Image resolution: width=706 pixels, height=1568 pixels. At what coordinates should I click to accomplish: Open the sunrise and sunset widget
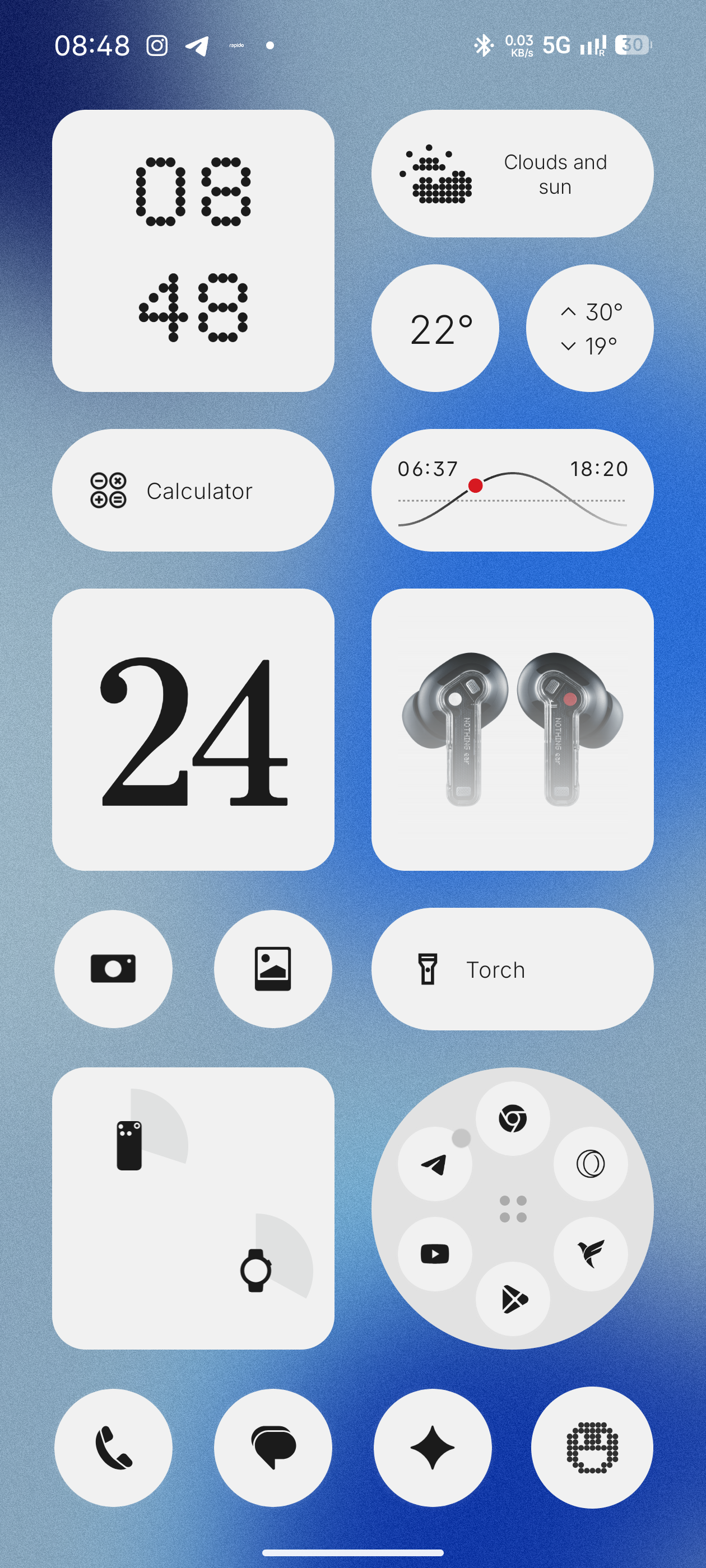(x=512, y=491)
